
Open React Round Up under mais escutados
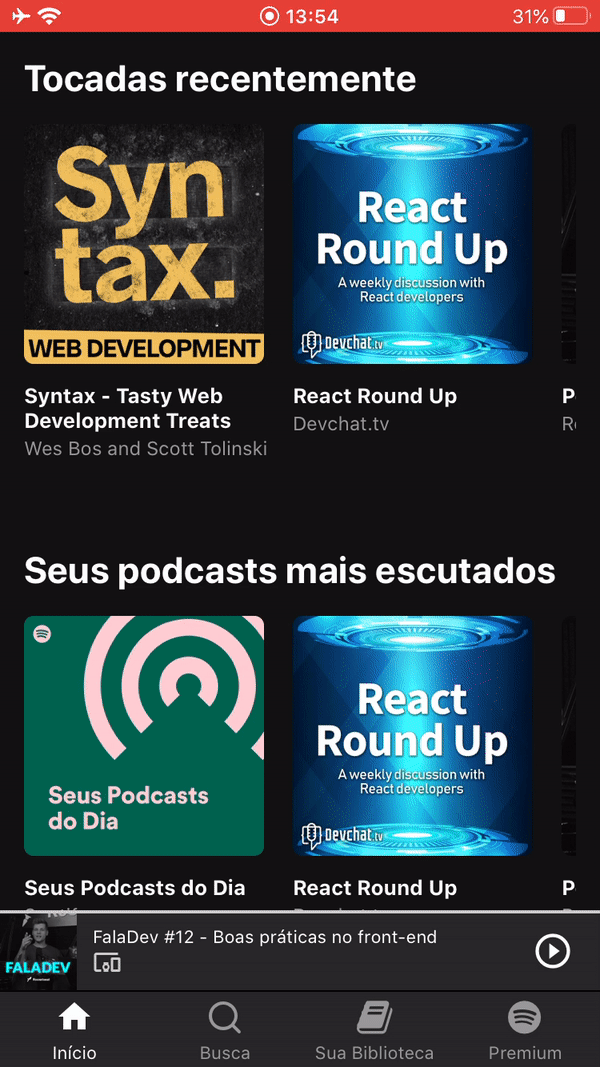412,736
